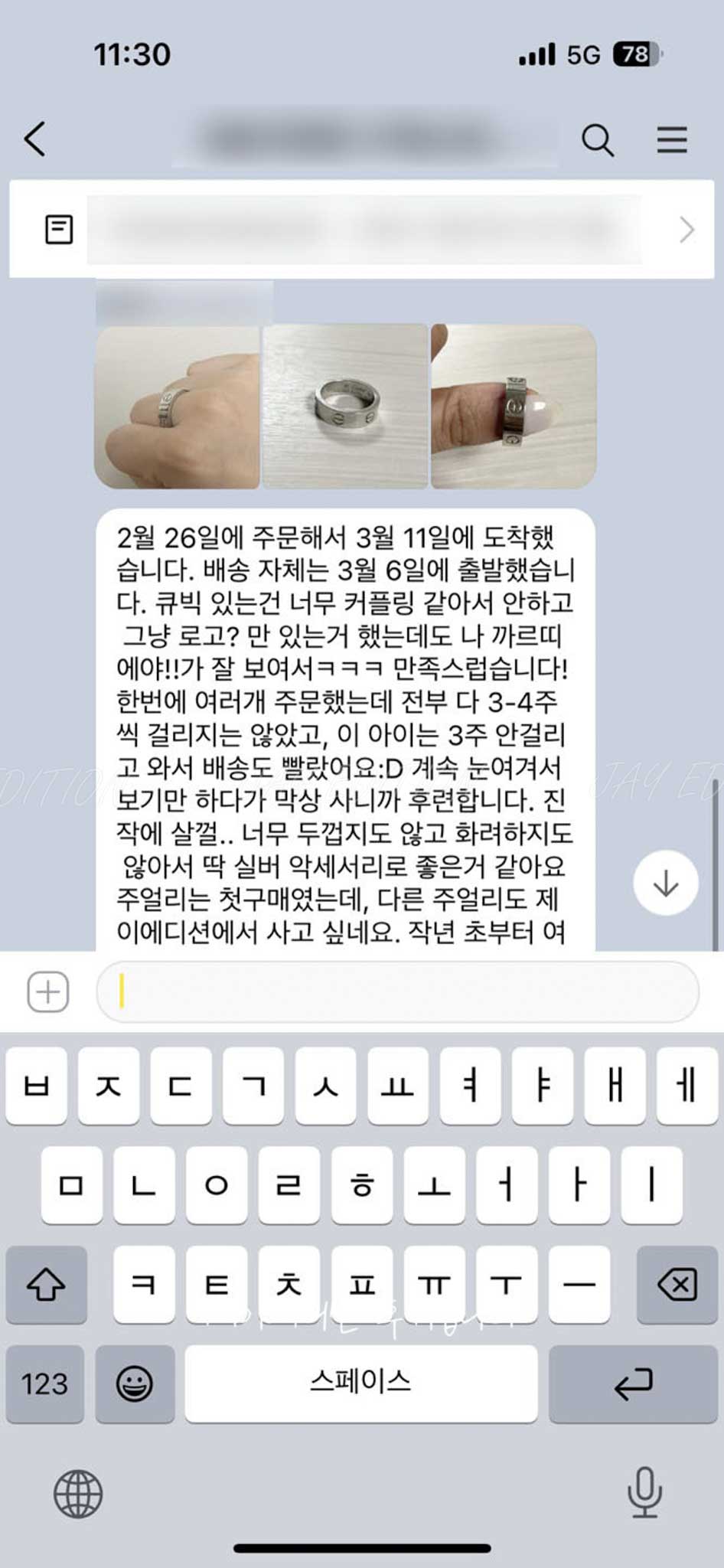Hit the backspace key
Image resolution: width=724 pixels, height=1568 pixels.
(677, 1284)
